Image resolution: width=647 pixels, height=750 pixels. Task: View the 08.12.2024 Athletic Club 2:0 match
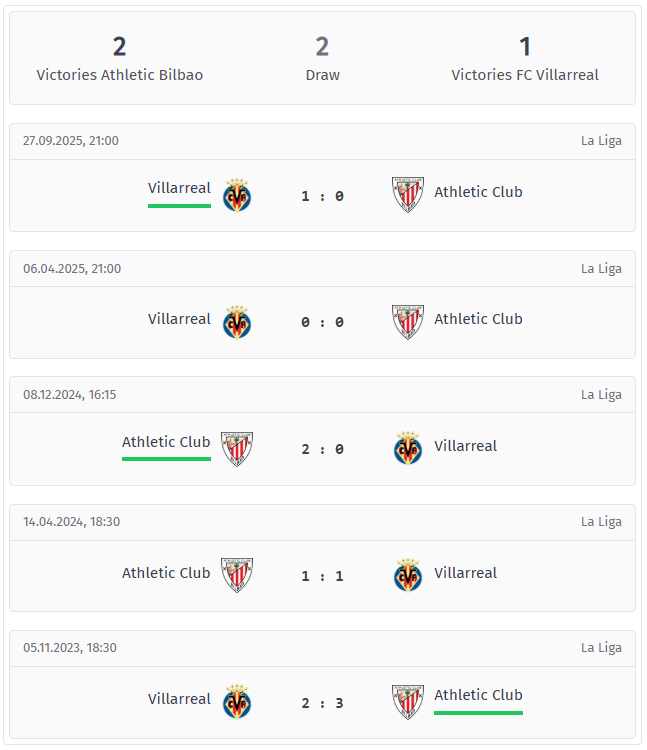point(322,449)
